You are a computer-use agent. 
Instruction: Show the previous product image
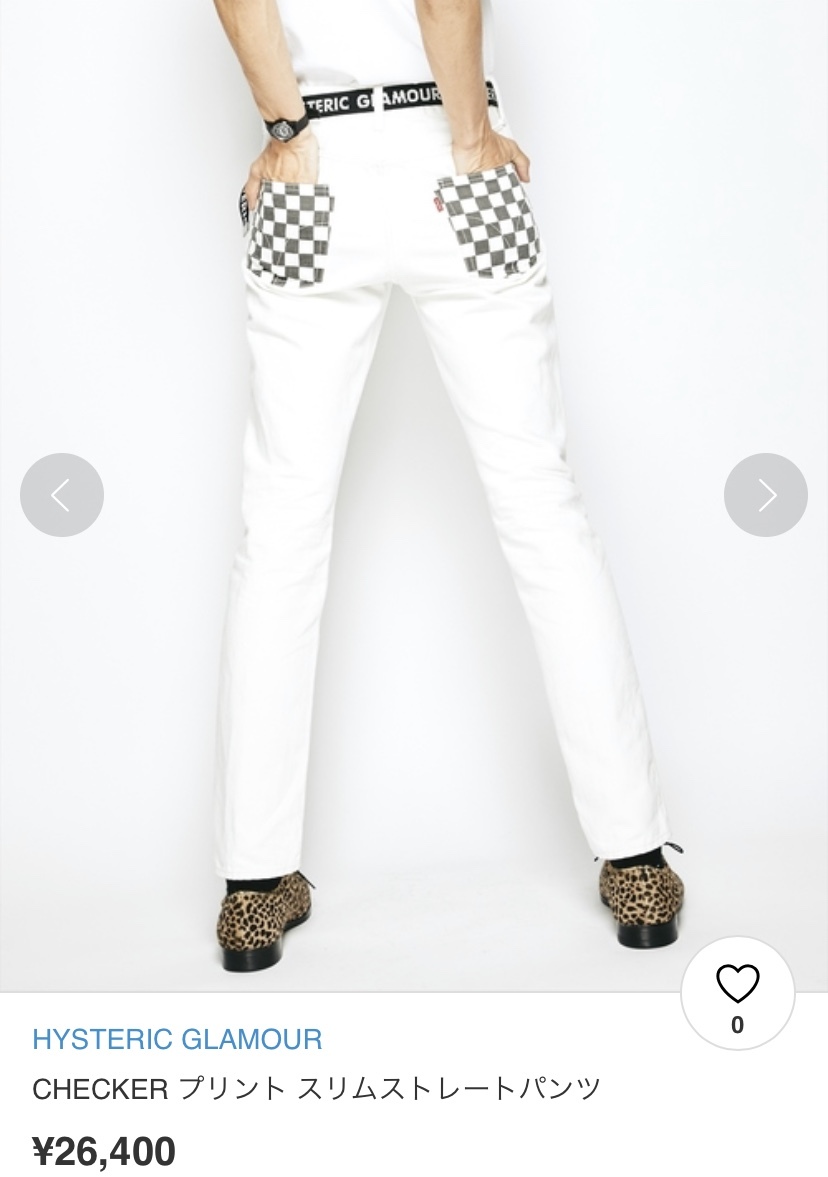coord(62,495)
